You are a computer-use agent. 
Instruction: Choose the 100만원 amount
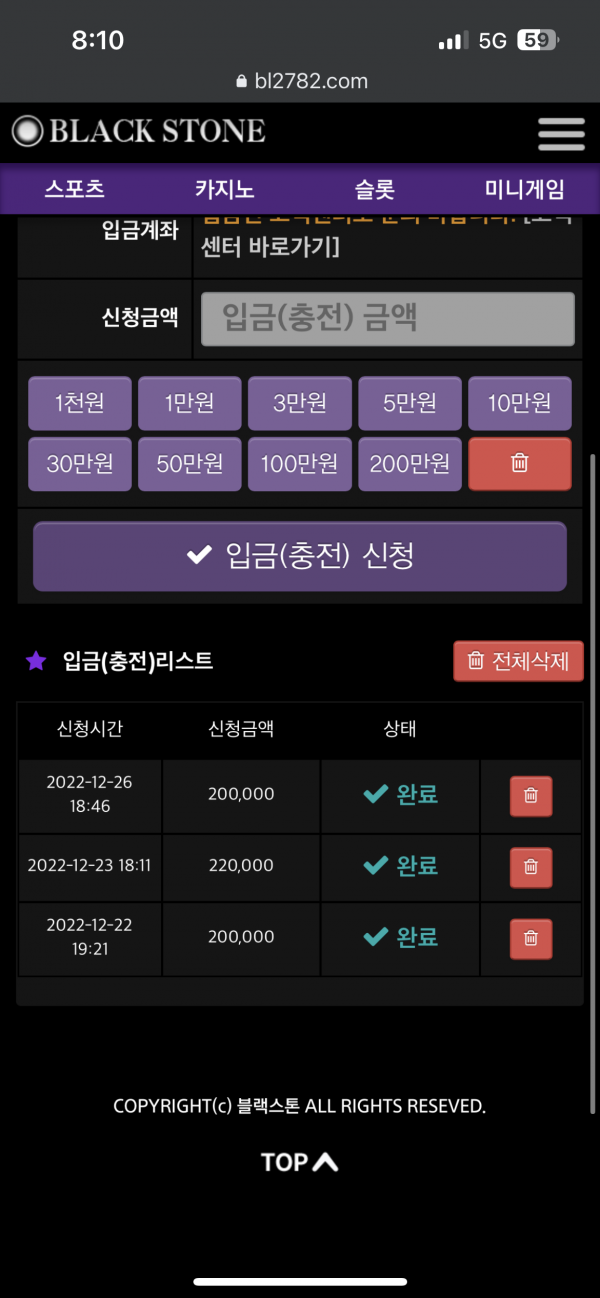pos(300,464)
